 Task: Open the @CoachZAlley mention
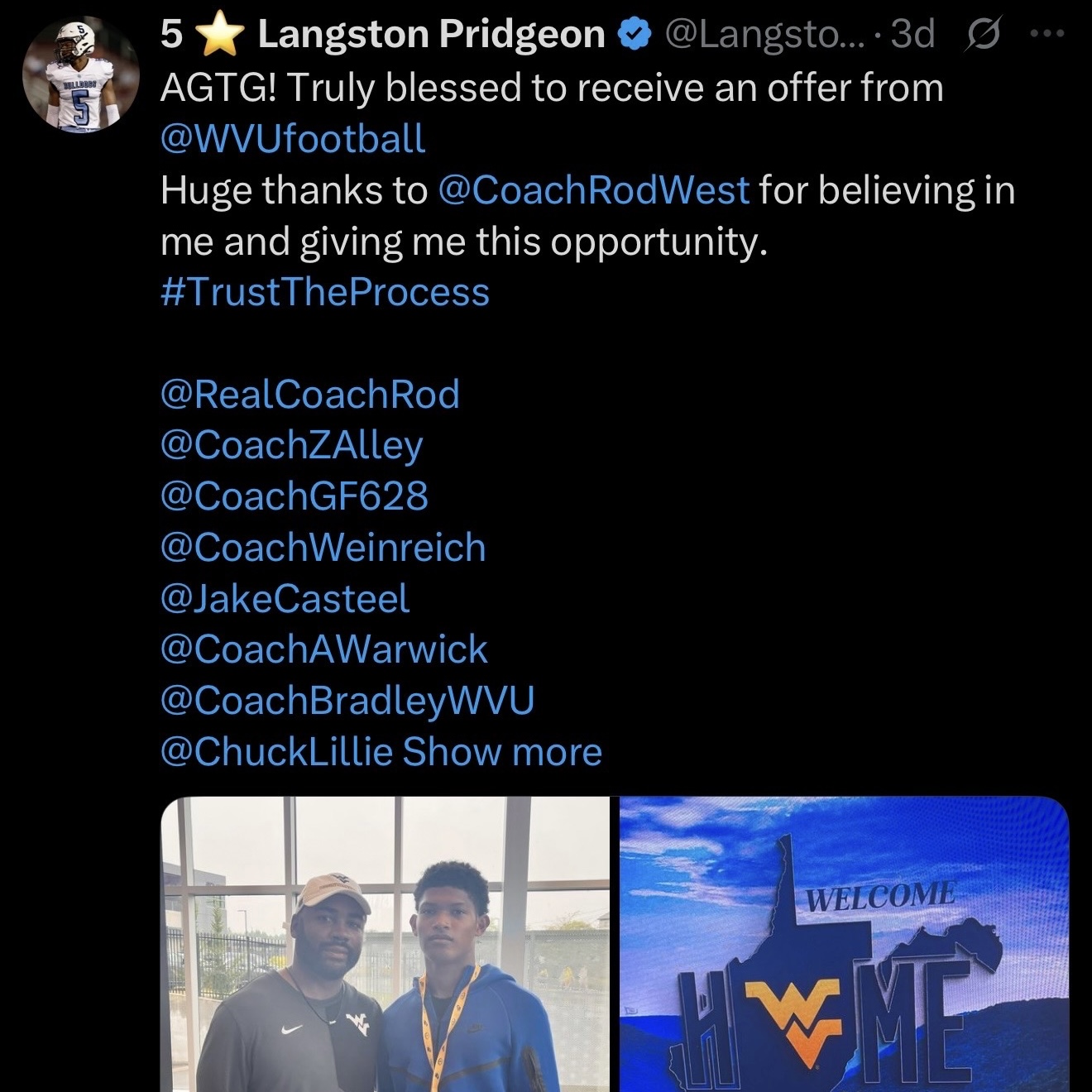point(291,446)
